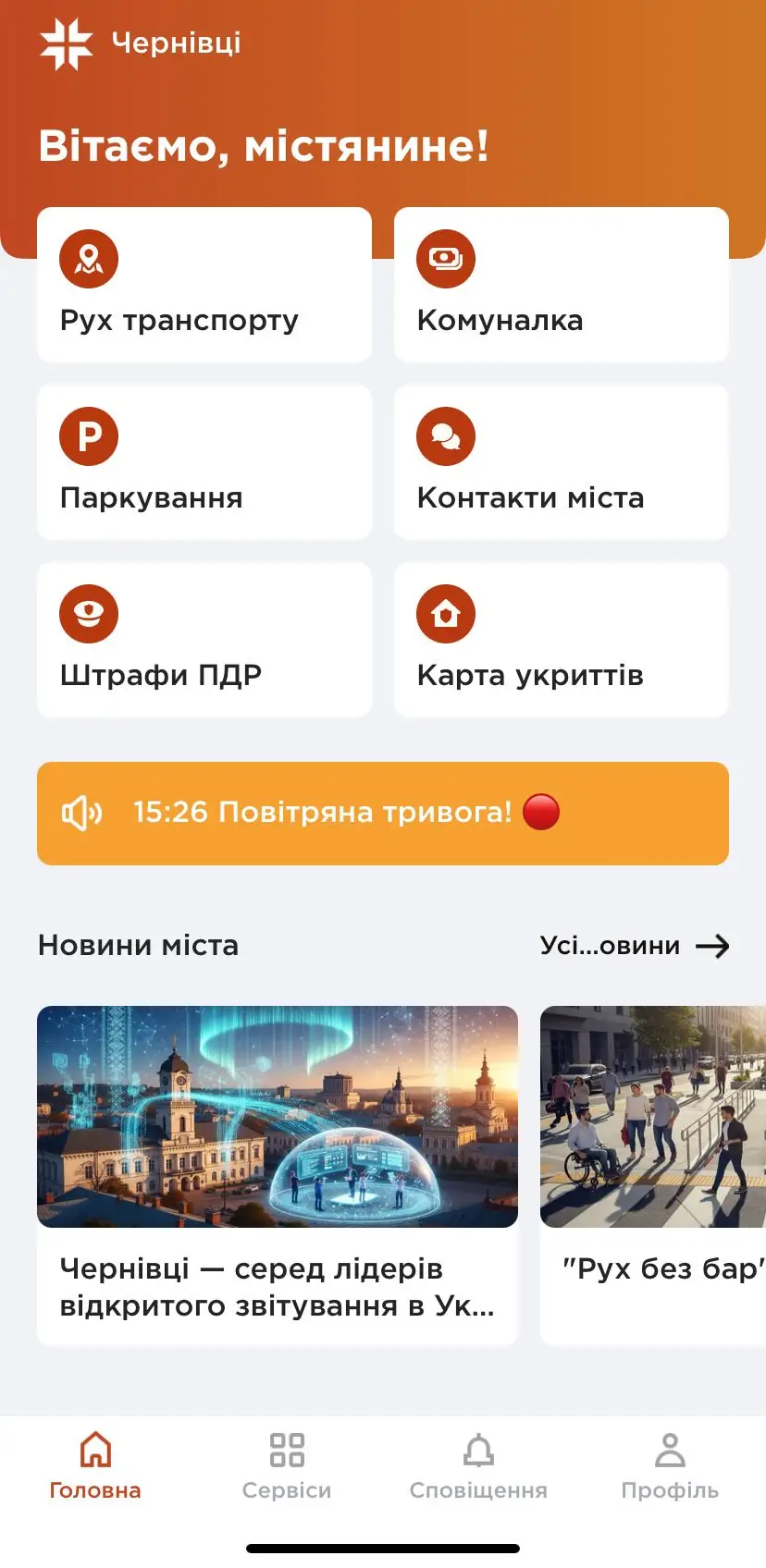The image size is (766, 1568).
Task: Follow the Усі новини arrow link
Action: click(713, 945)
